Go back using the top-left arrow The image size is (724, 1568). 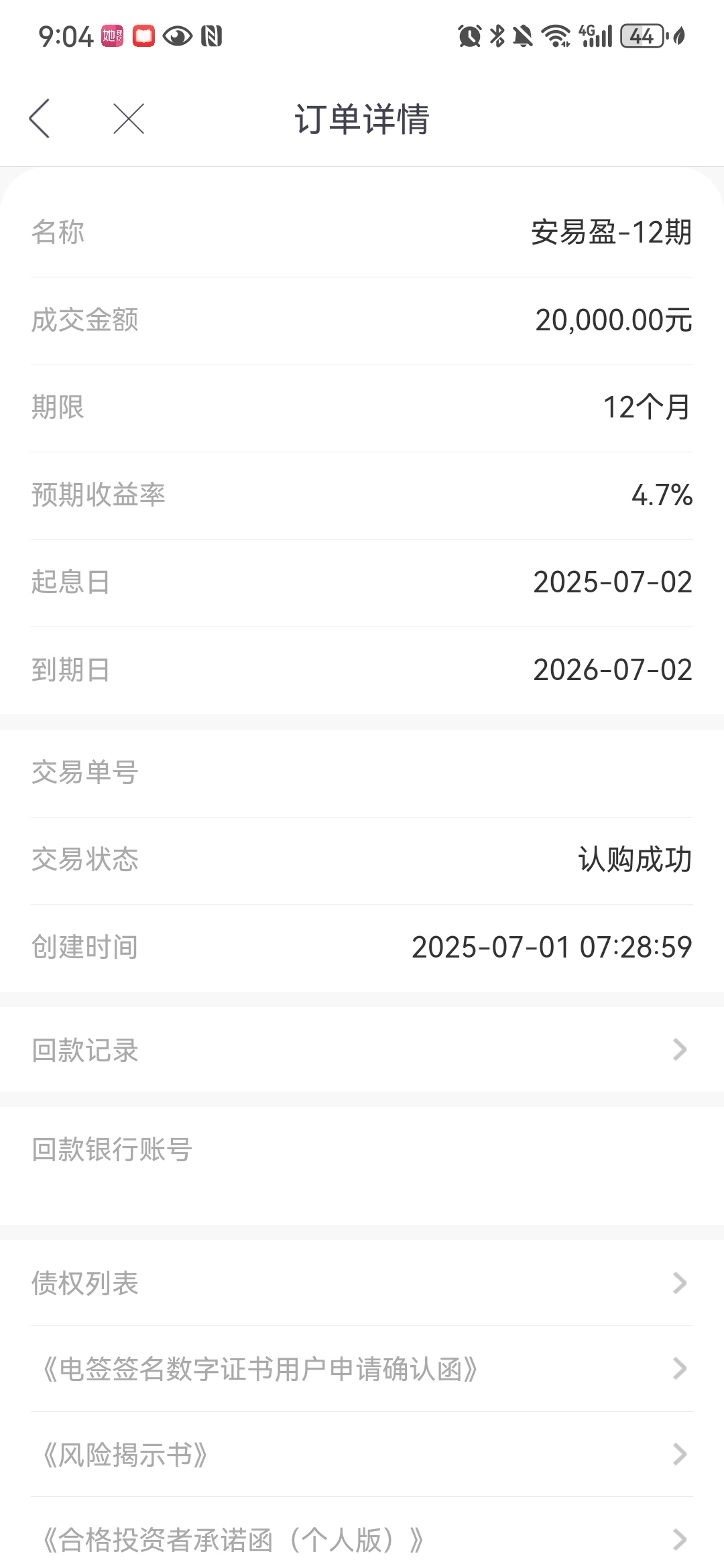coord(40,119)
